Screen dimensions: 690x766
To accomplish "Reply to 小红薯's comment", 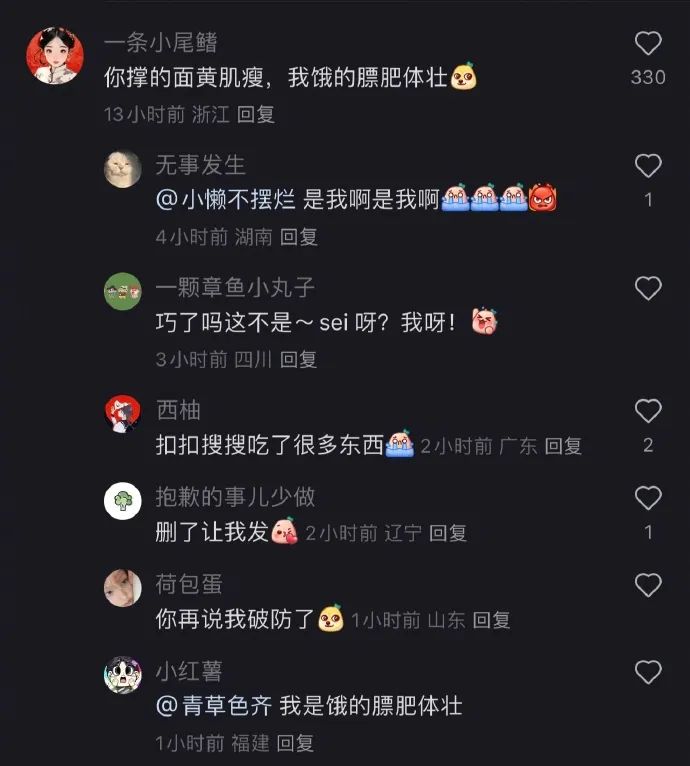I will pyautogui.click(x=295, y=743).
